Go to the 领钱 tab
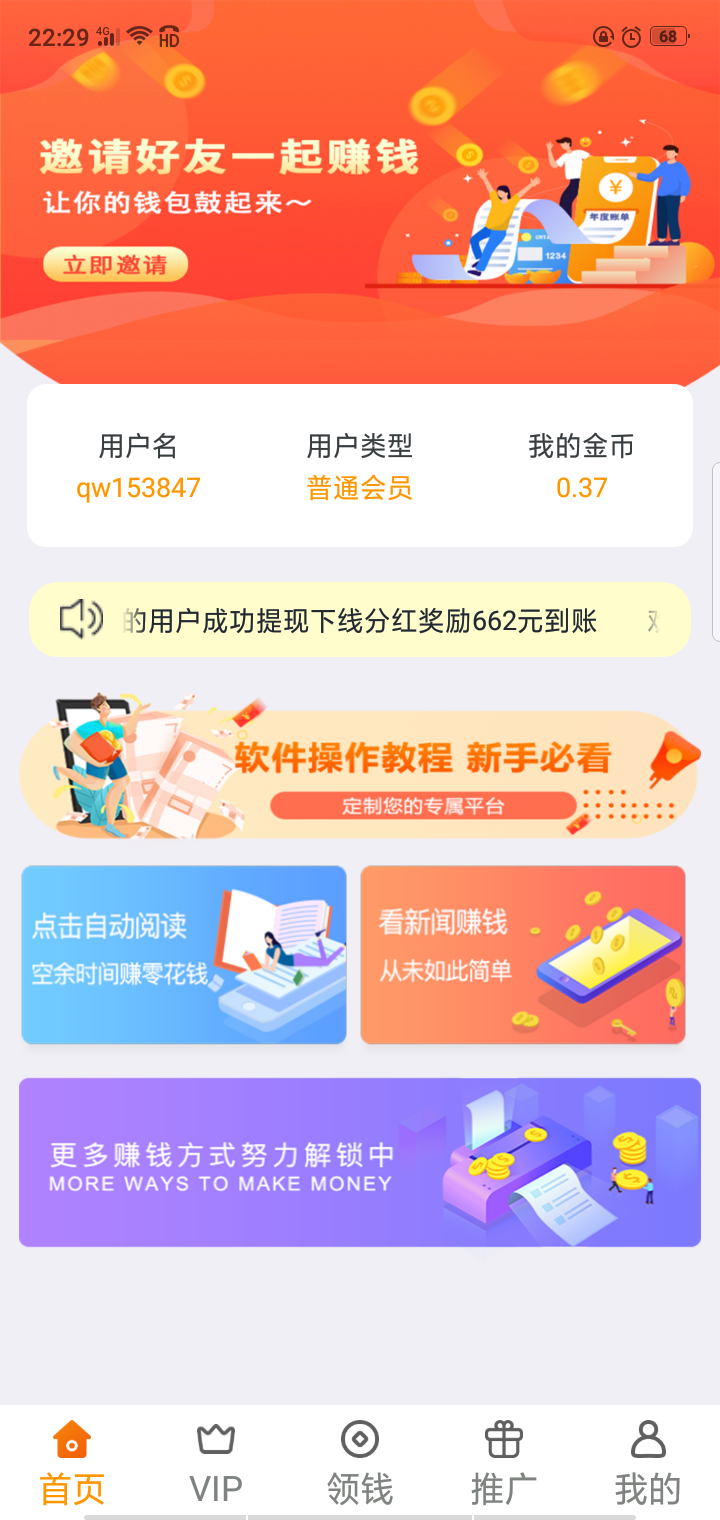720x1520 pixels. click(360, 1463)
